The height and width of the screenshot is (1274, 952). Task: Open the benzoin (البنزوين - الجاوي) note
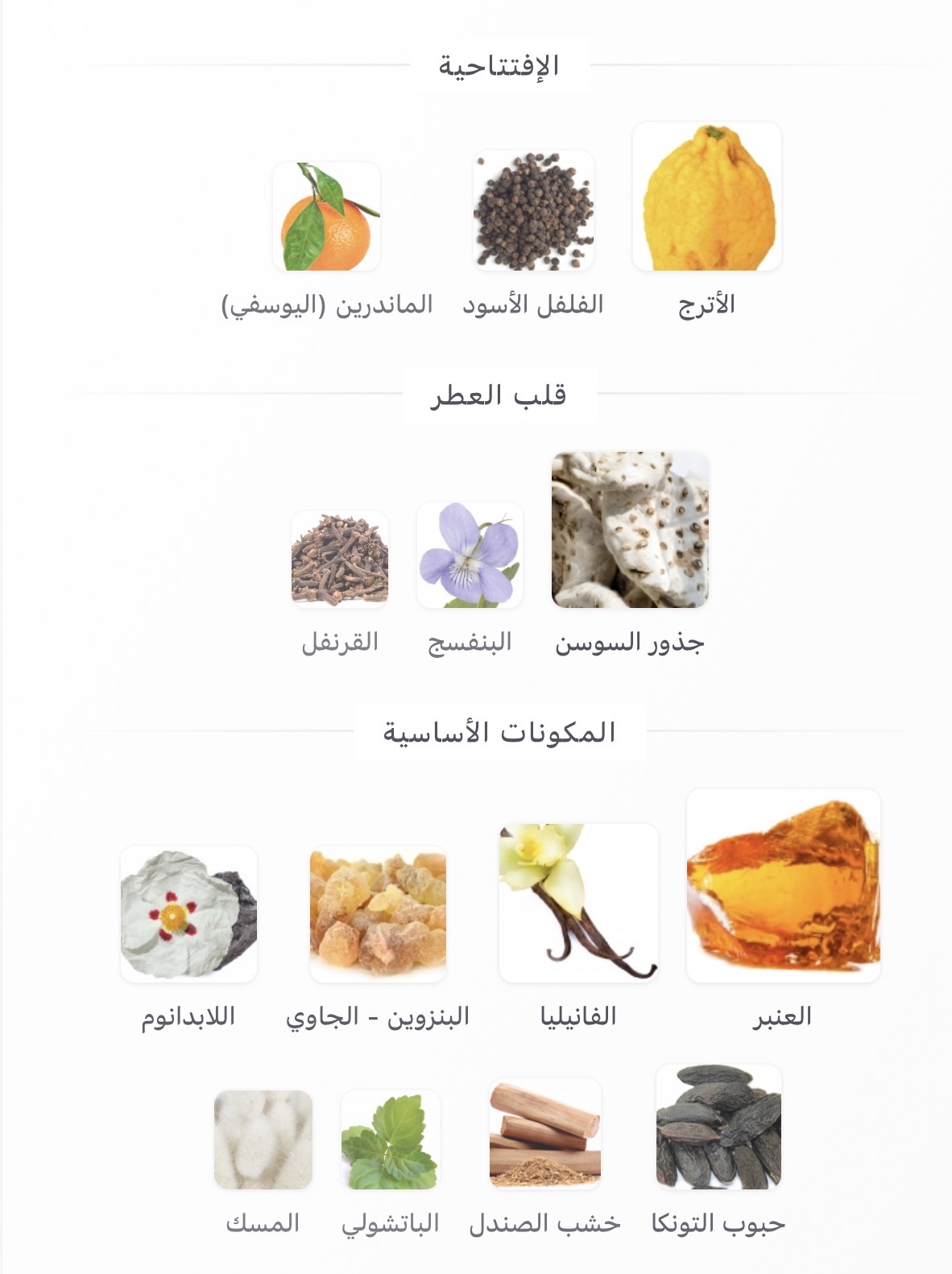378,913
